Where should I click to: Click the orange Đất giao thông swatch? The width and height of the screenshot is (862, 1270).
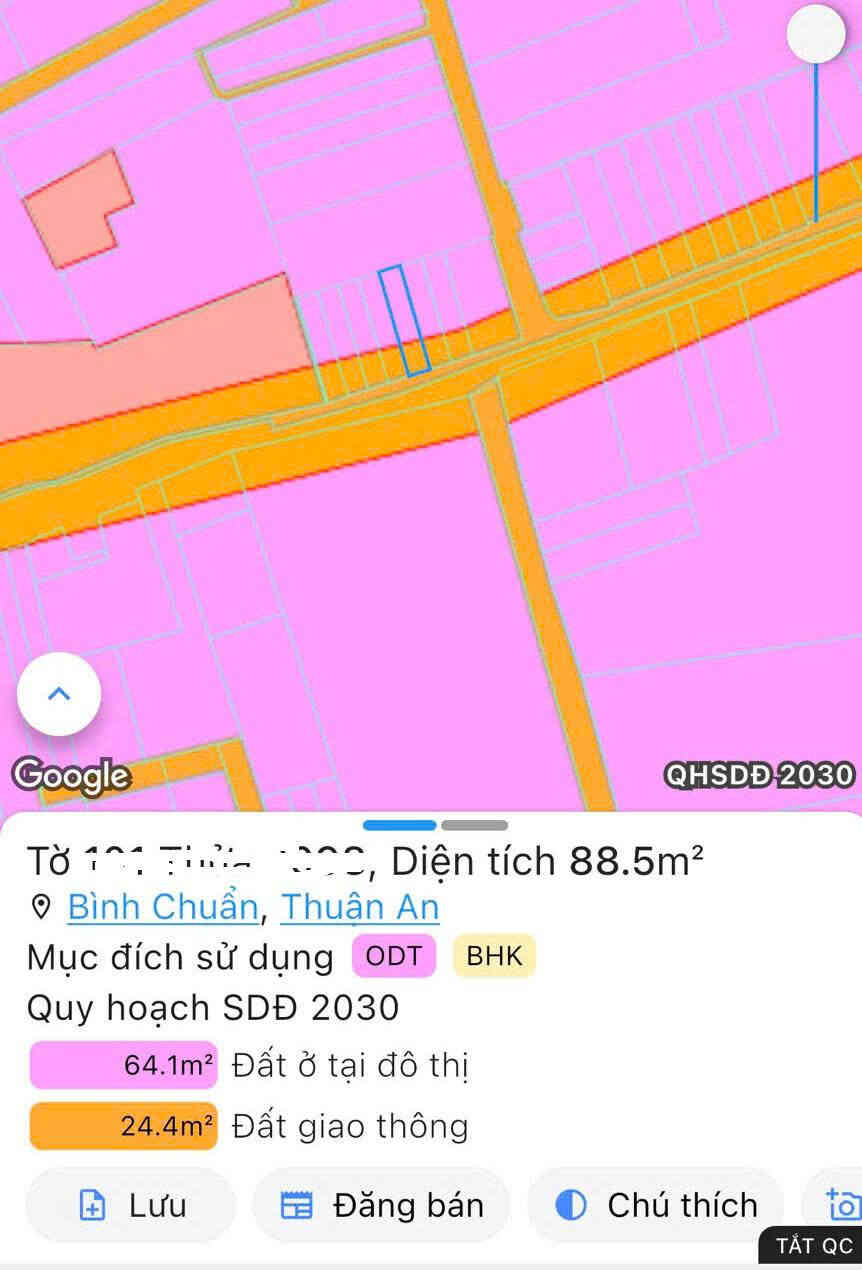(123, 1126)
